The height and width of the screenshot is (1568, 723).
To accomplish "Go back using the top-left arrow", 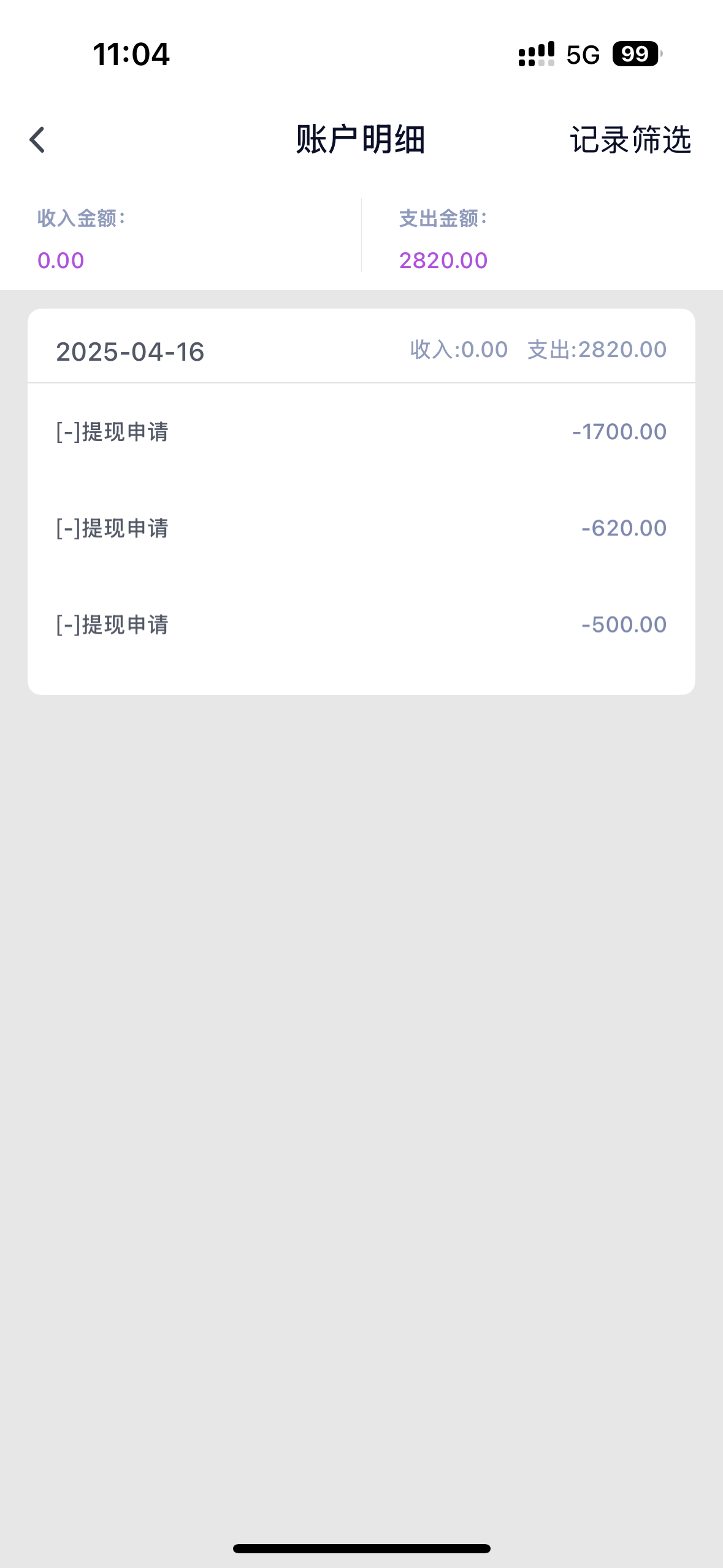I will (x=37, y=140).
